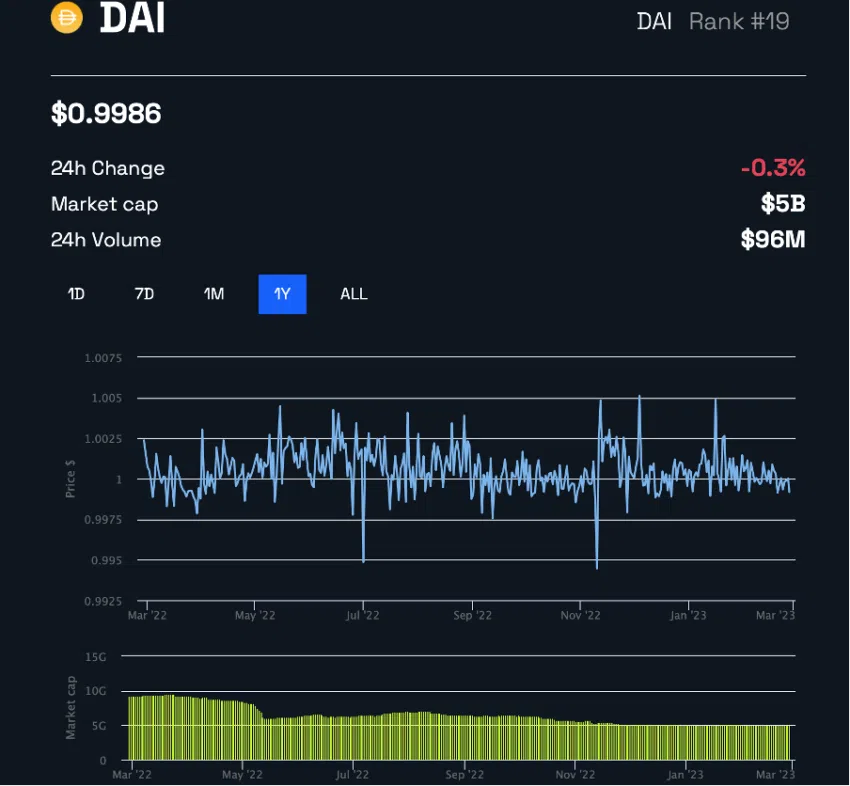Tap the selected 1Y range tab
Image resolution: width=850 pixels, height=786 pixels.
coord(282,294)
